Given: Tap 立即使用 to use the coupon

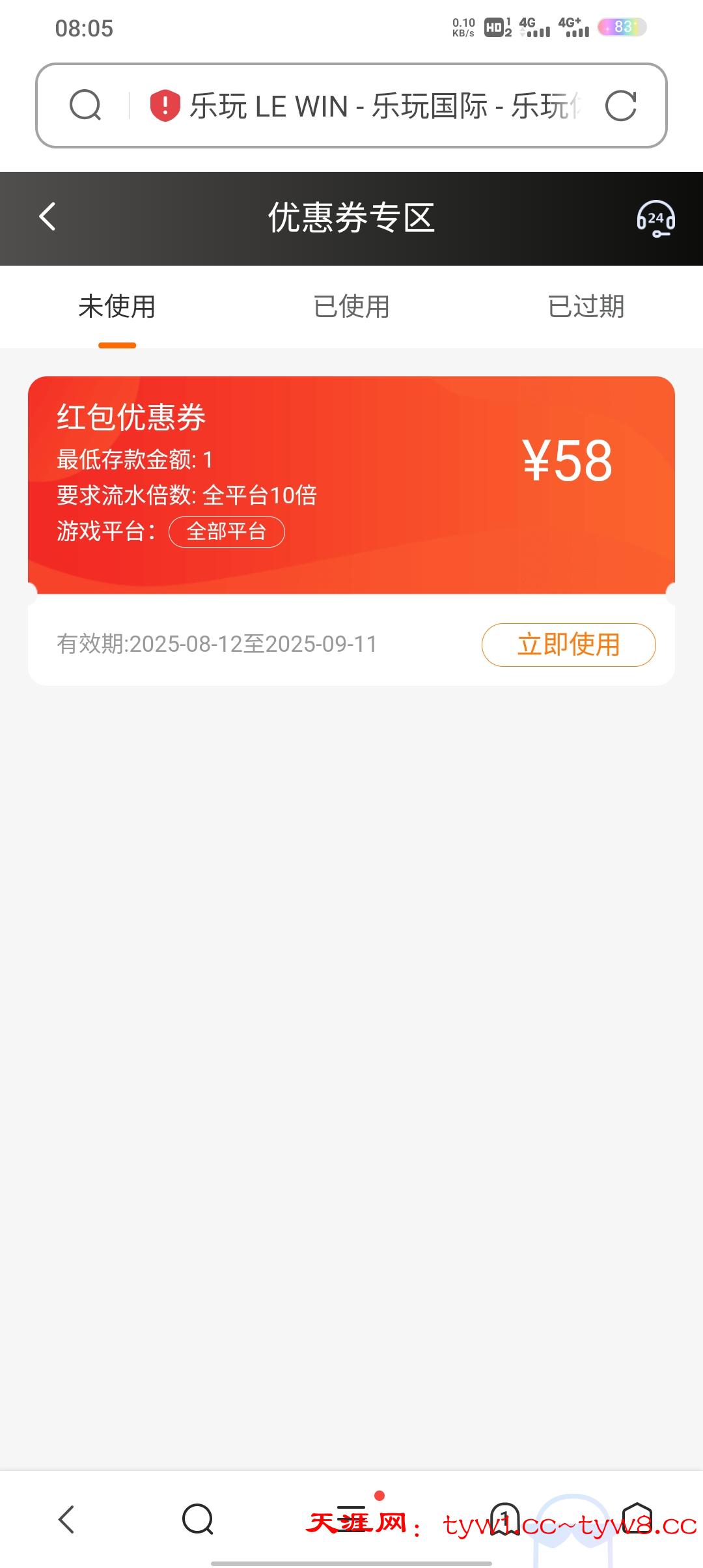Looking at the screenshot, I should point(568,645).
